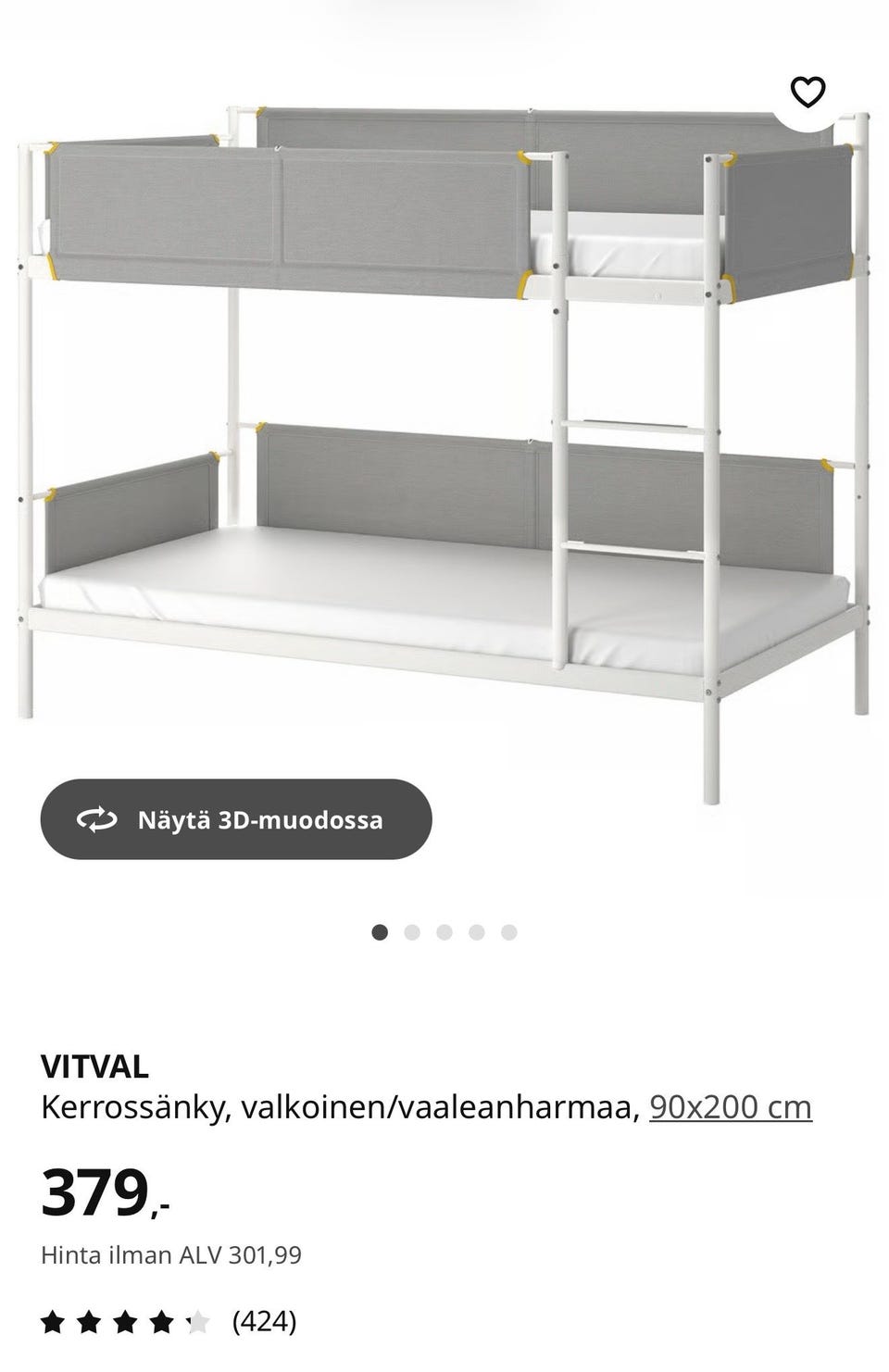This screenshot has width=889, height=1372.
Task: Add VITVAL bunk bed to favorites
Action: (808, 91)
